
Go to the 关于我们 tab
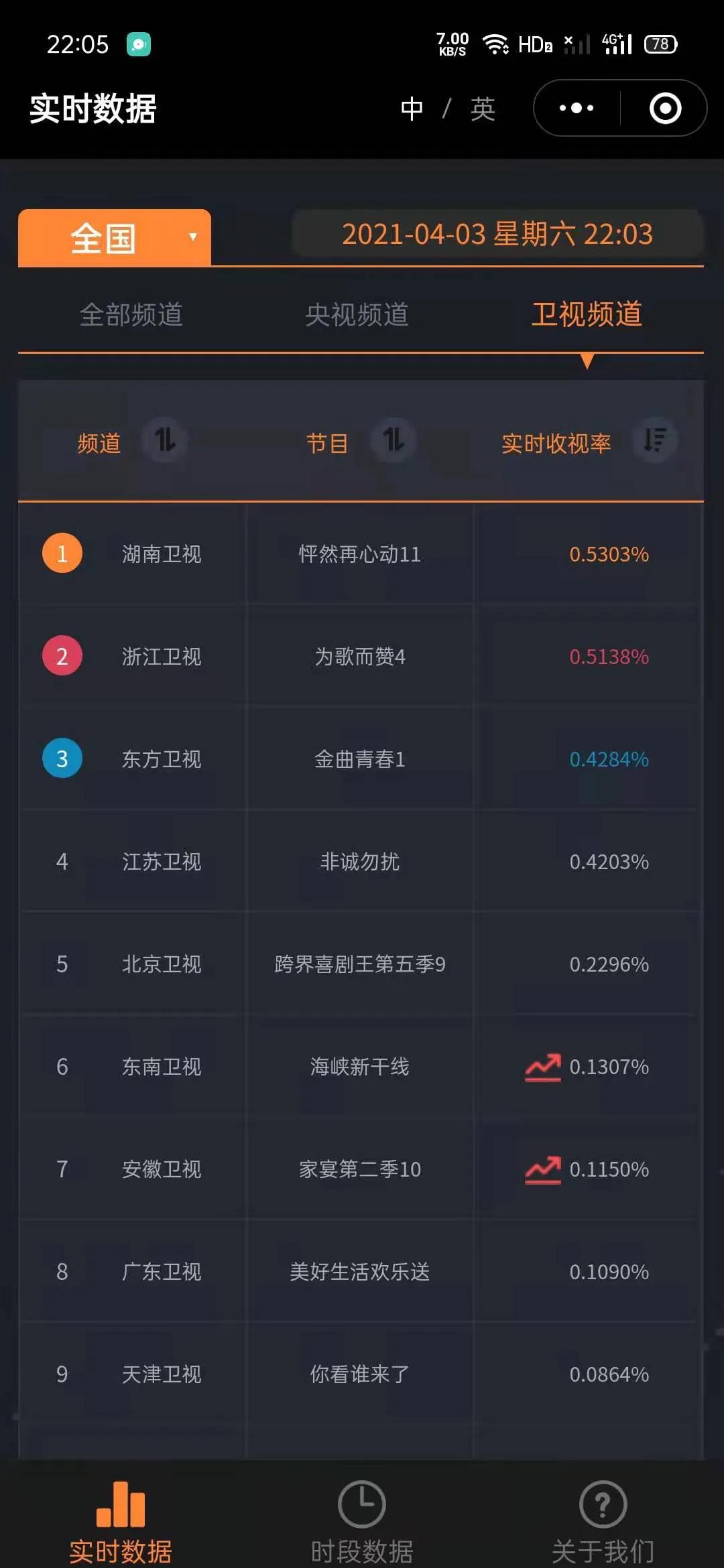click(603, 1522)
